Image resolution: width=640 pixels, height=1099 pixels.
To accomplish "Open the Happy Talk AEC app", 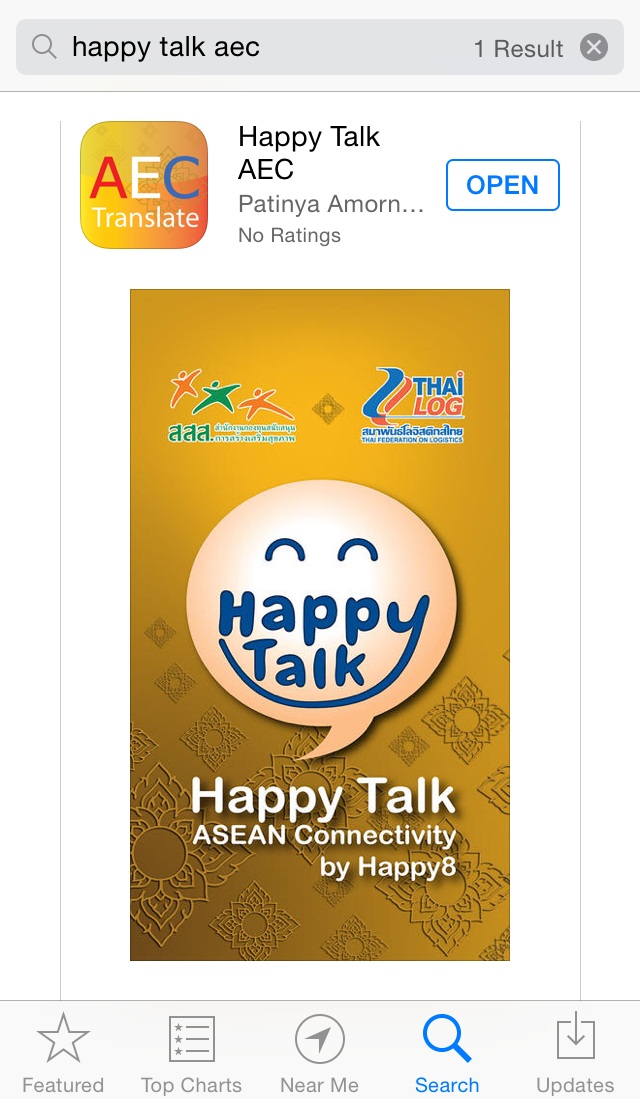I will (502, 185).
